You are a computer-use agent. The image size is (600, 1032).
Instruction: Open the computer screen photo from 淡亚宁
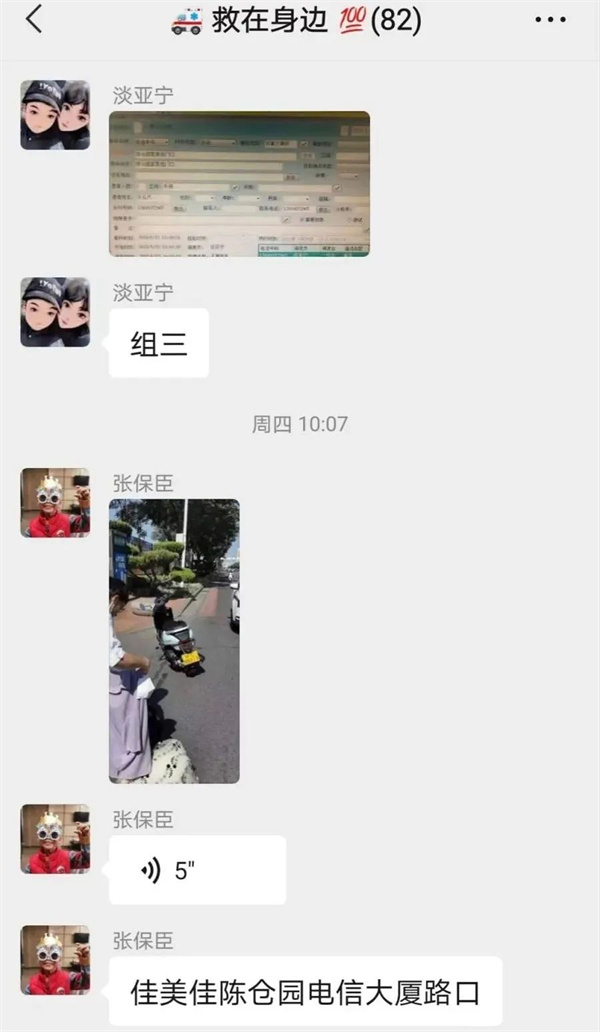[239, 184]
